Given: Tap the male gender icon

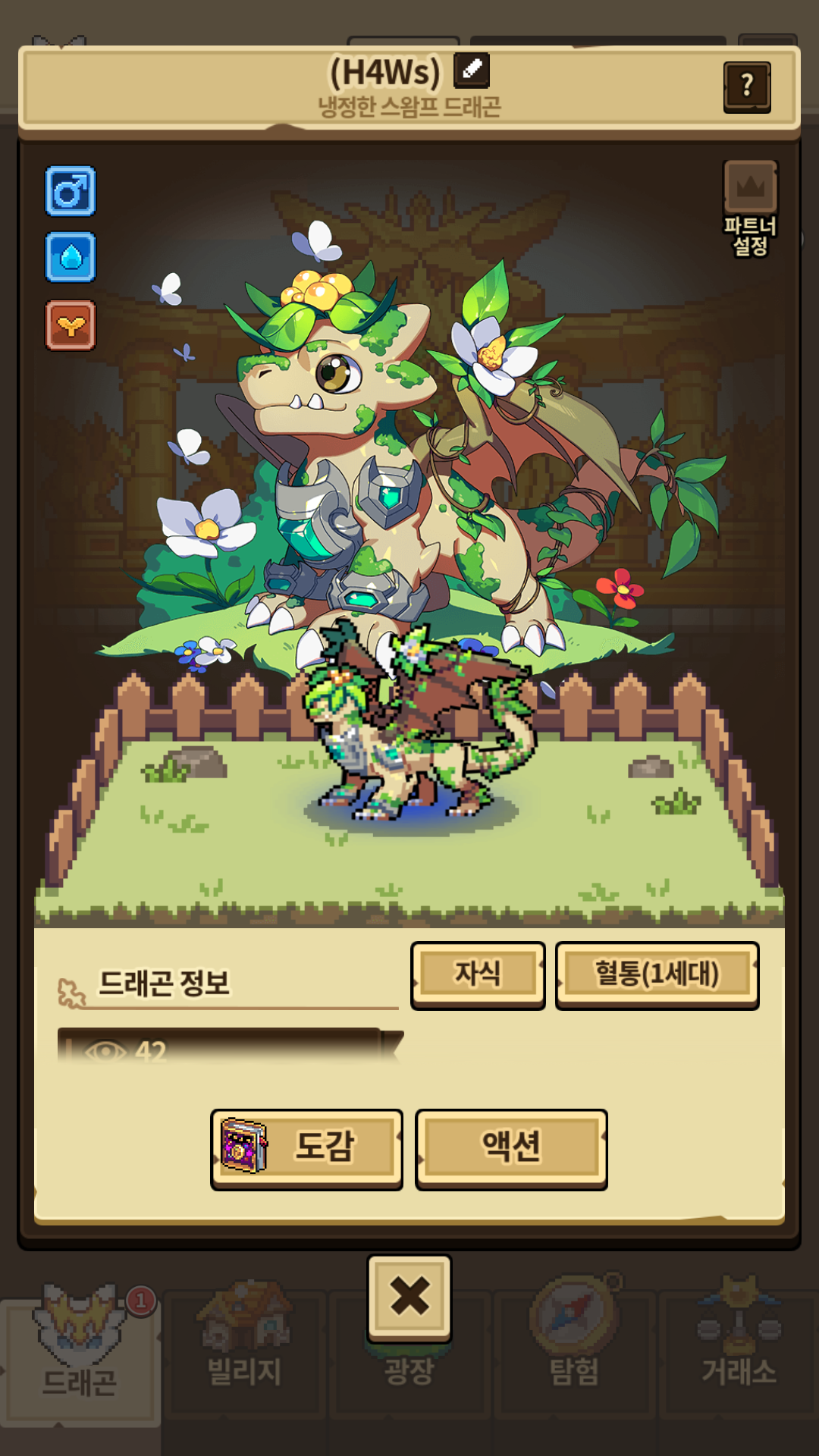Looking at the screenshot, I should pos(71,190).
